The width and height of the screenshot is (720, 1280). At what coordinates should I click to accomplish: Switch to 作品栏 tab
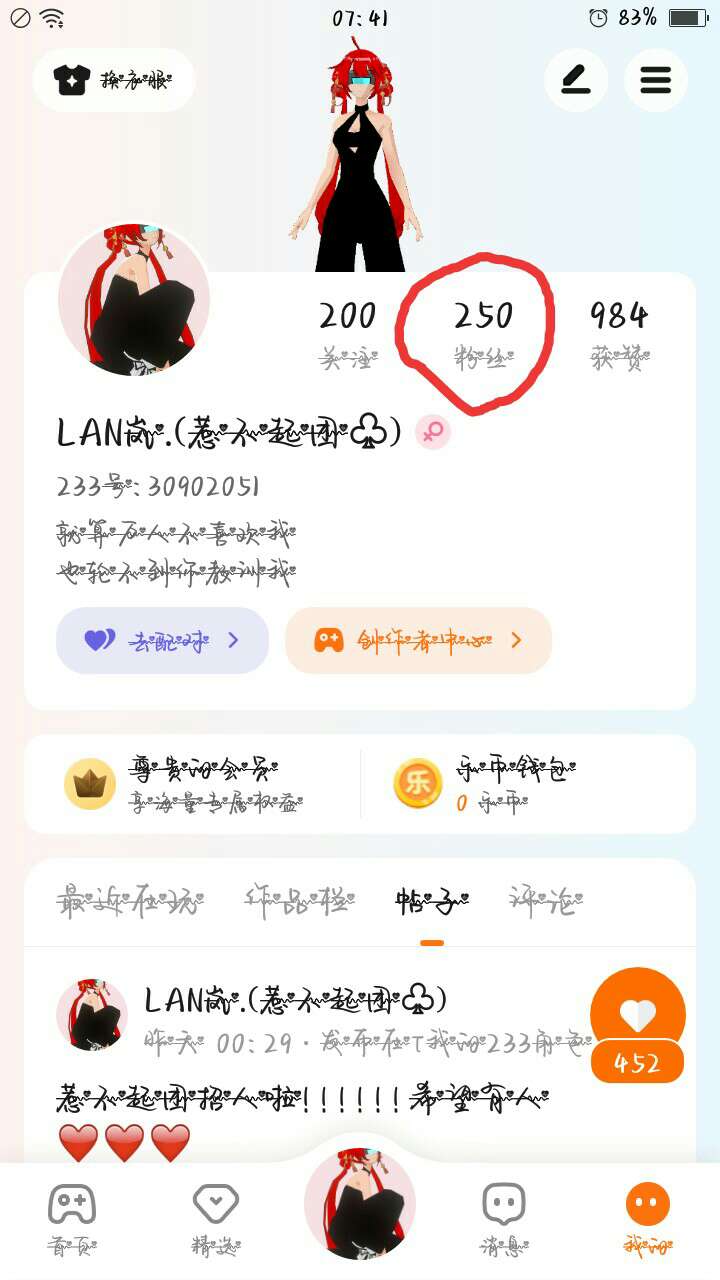click(x=299, y=902)
